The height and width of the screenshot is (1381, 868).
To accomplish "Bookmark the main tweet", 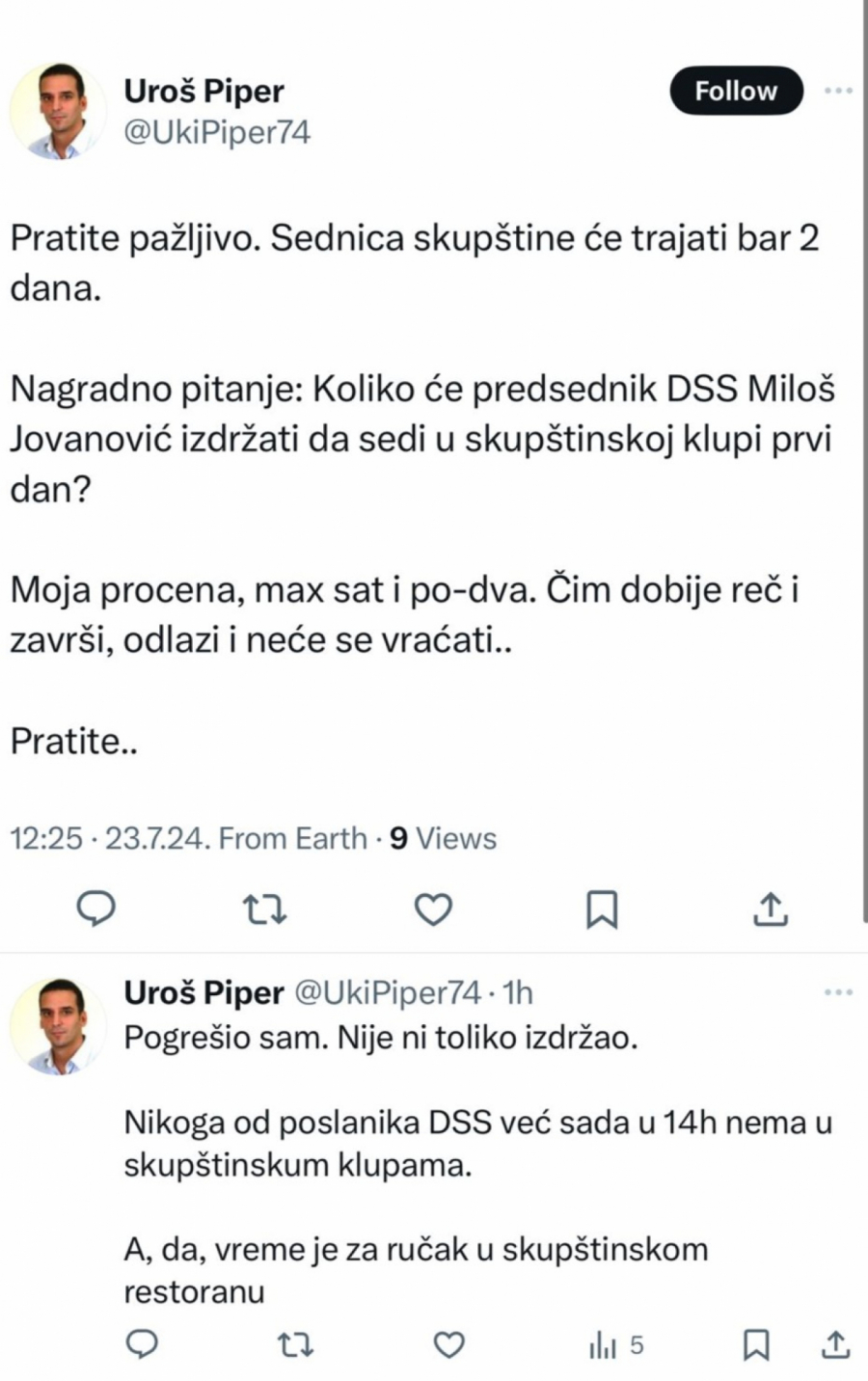I will 602,907.
